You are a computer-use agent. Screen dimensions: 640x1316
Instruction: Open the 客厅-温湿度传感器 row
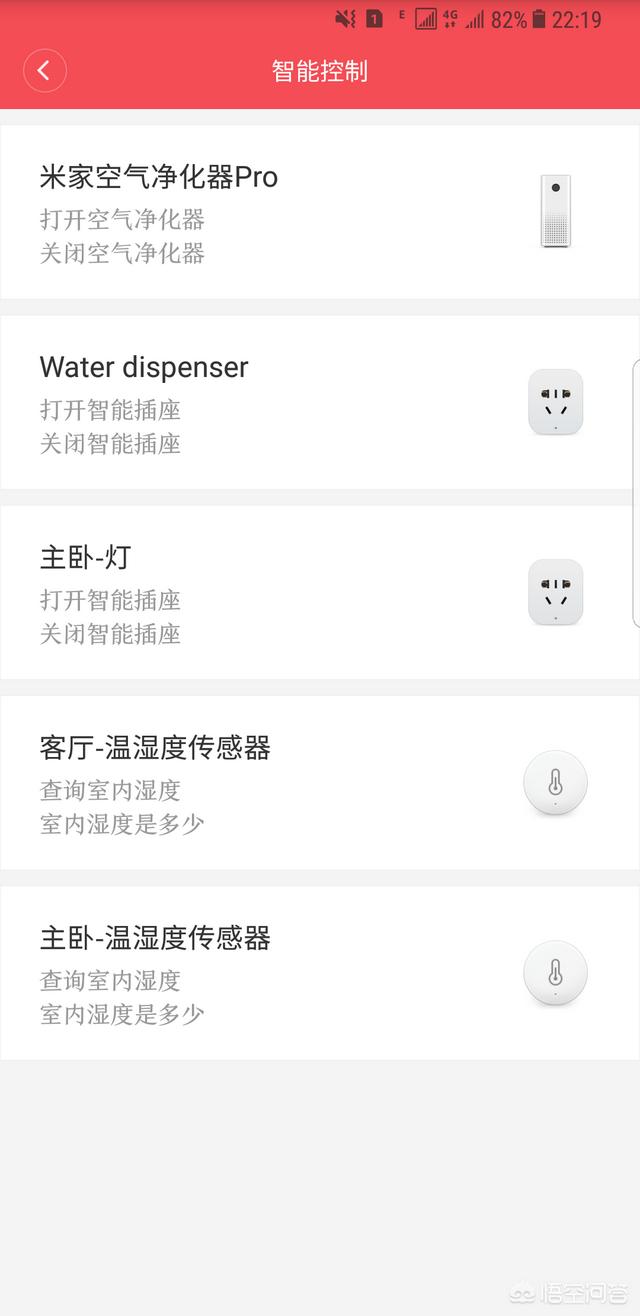(320, 783)
